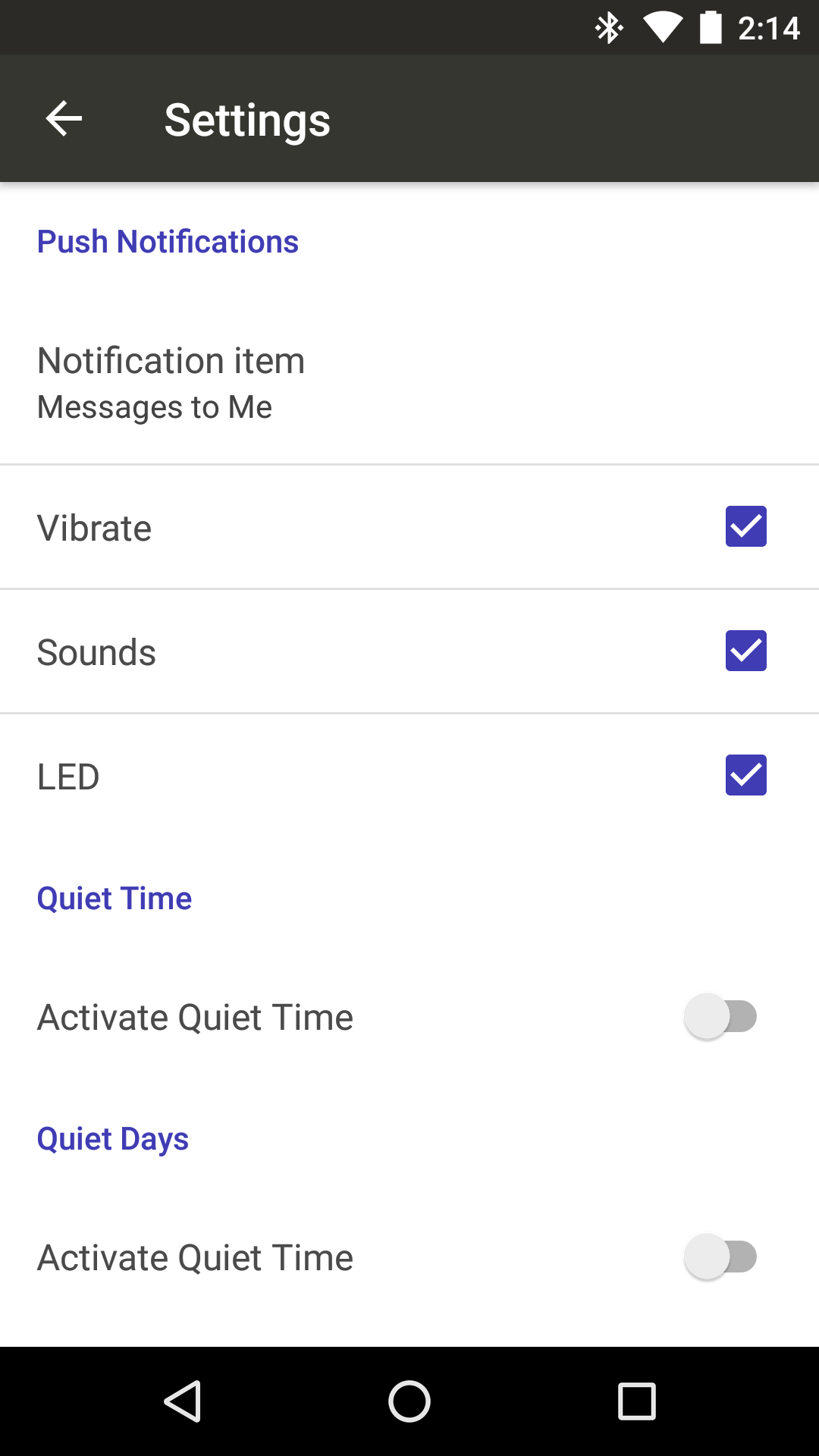Open Notification item setting

coord(409,383)
